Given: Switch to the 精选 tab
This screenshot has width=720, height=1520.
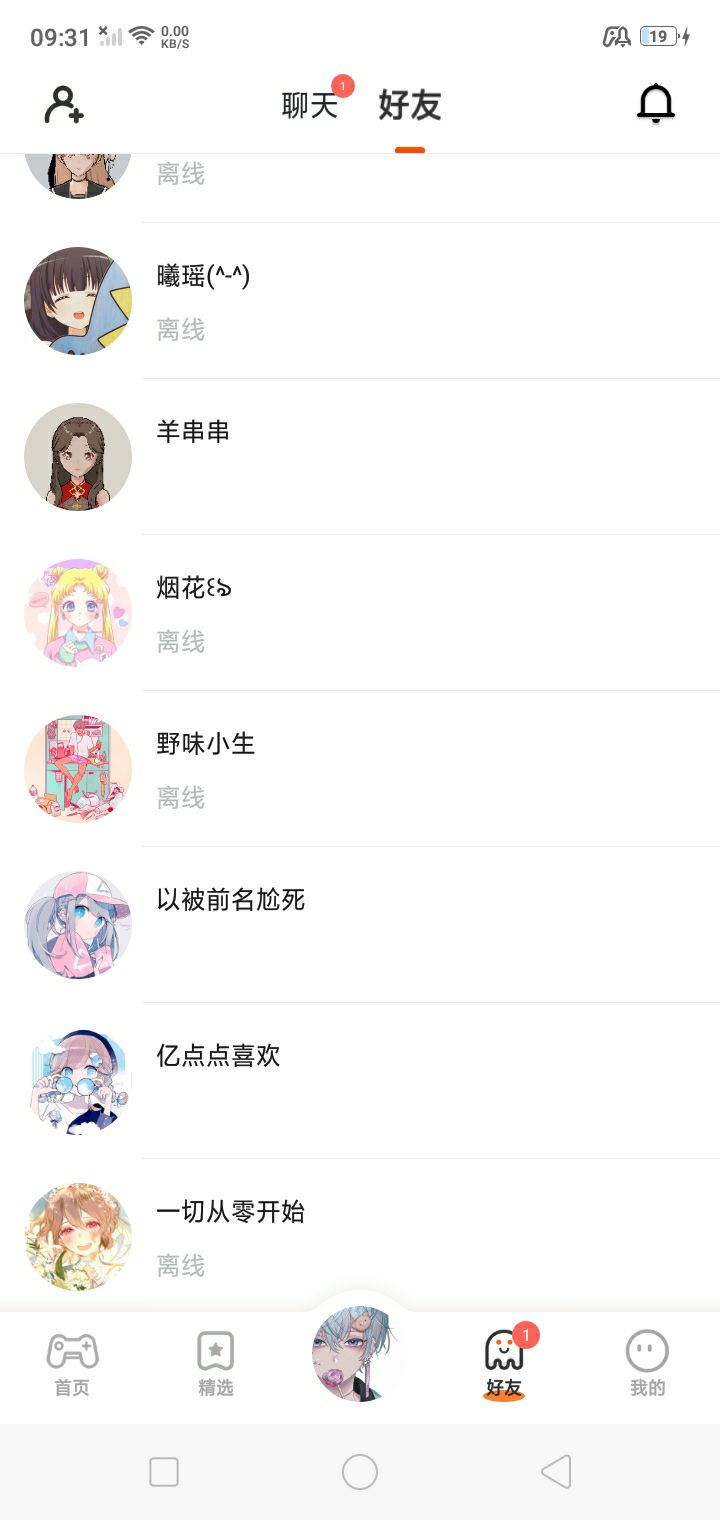Looking at the screenshot, I should click(215, 1364).
